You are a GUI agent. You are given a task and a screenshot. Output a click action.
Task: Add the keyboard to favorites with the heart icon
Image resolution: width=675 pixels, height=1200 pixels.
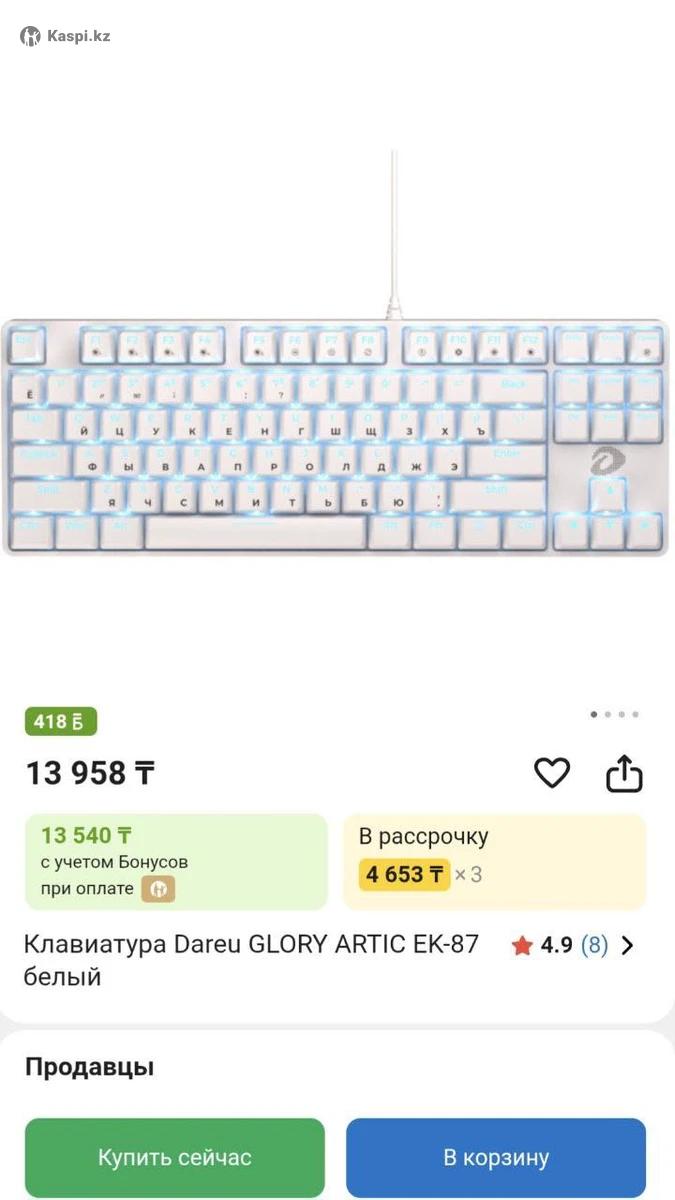point(551,773)
